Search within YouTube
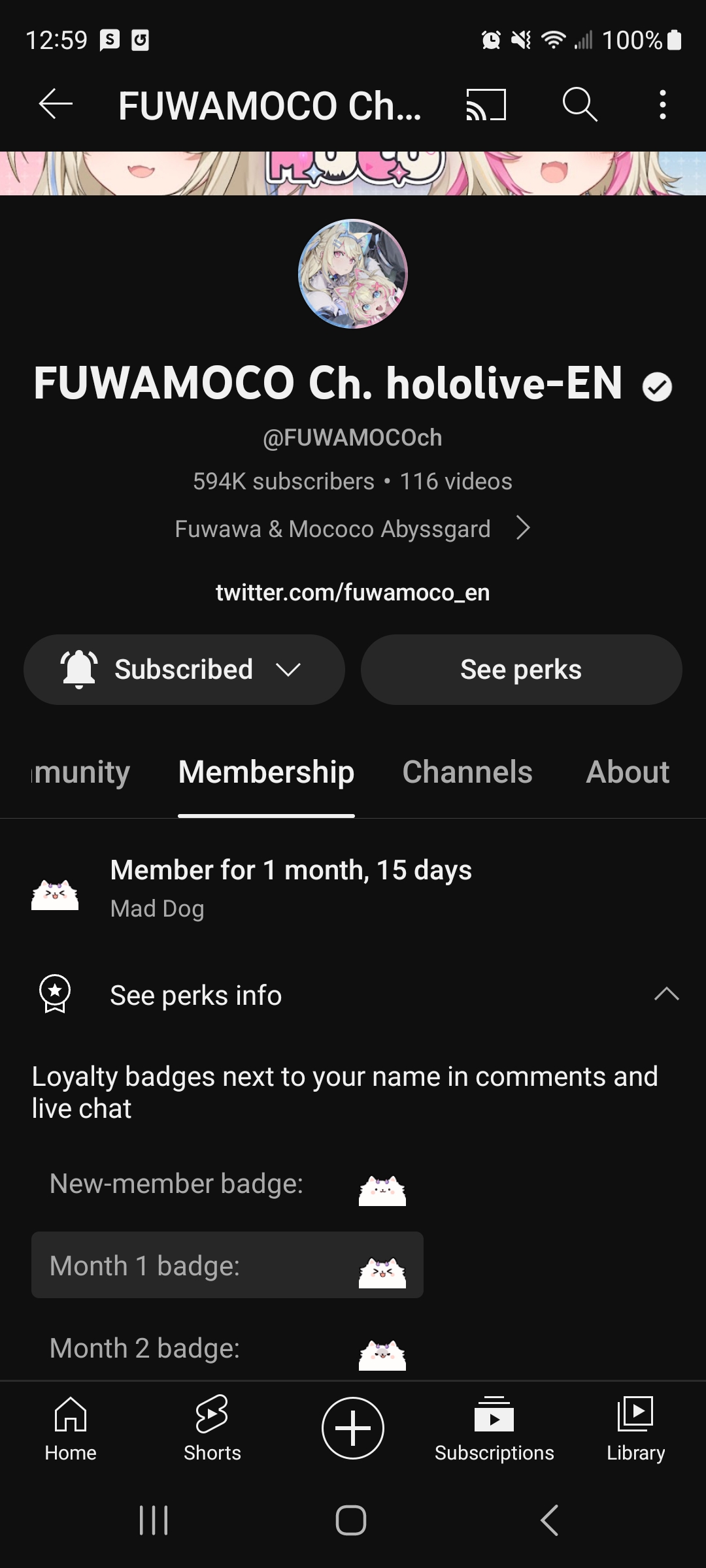Screen dimensions: 706x1568 [580, 105]
